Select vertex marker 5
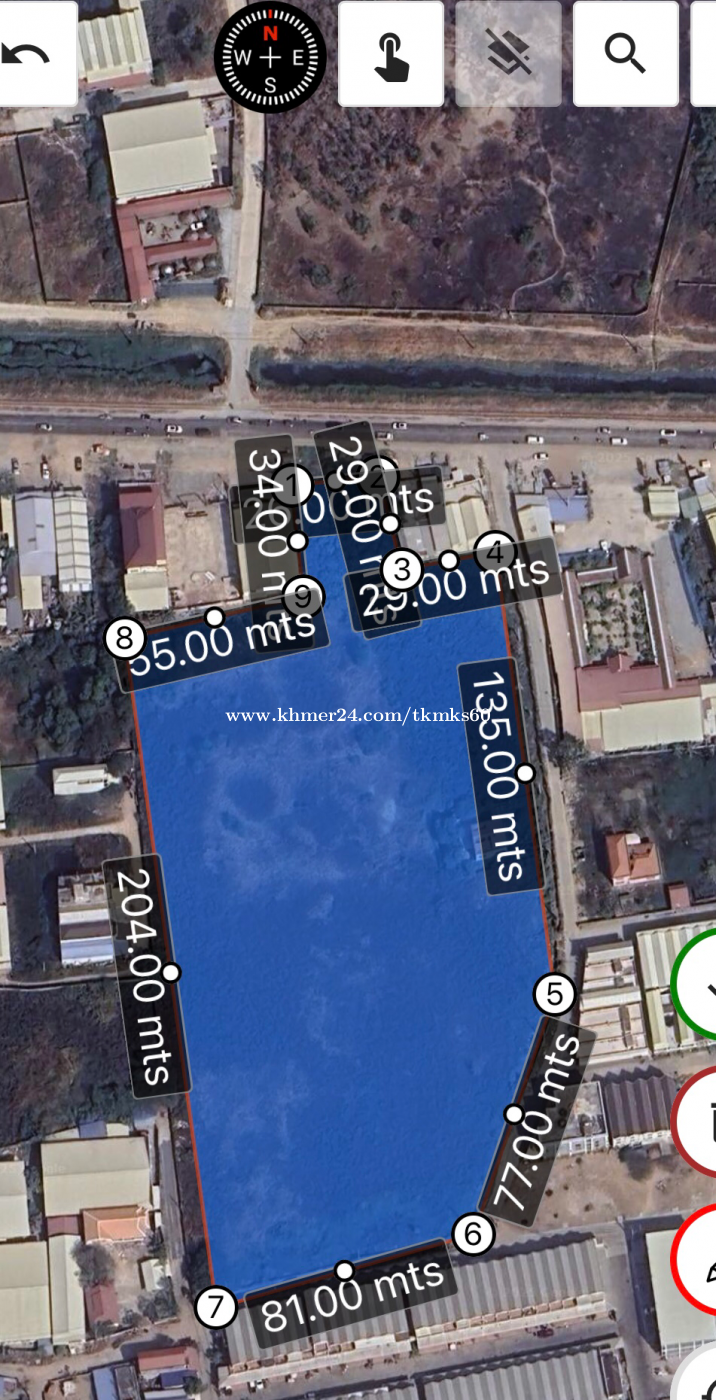Screen dimensions: 716x1400 (555, 994)
